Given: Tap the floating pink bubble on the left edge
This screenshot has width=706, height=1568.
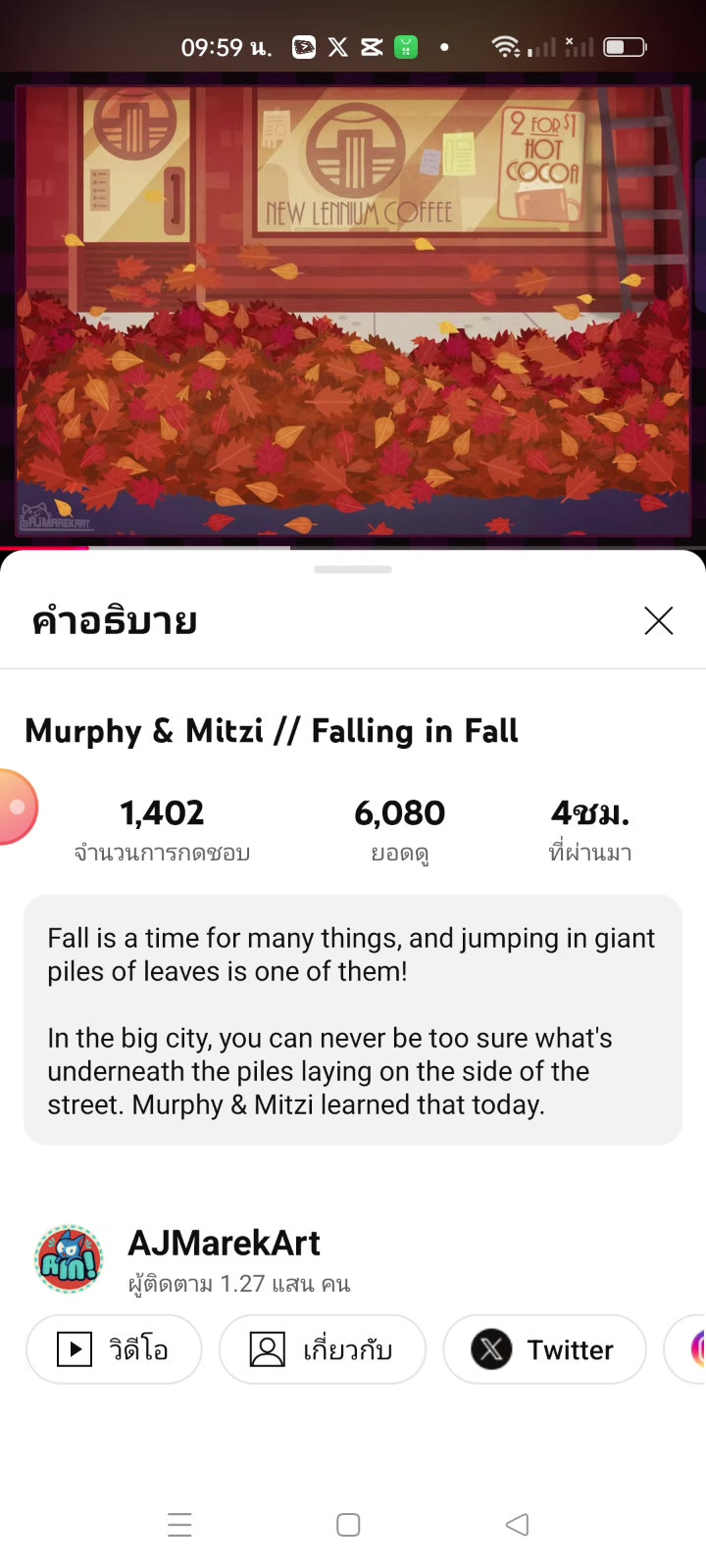Looking at the screenshot, I should point(16,808).
